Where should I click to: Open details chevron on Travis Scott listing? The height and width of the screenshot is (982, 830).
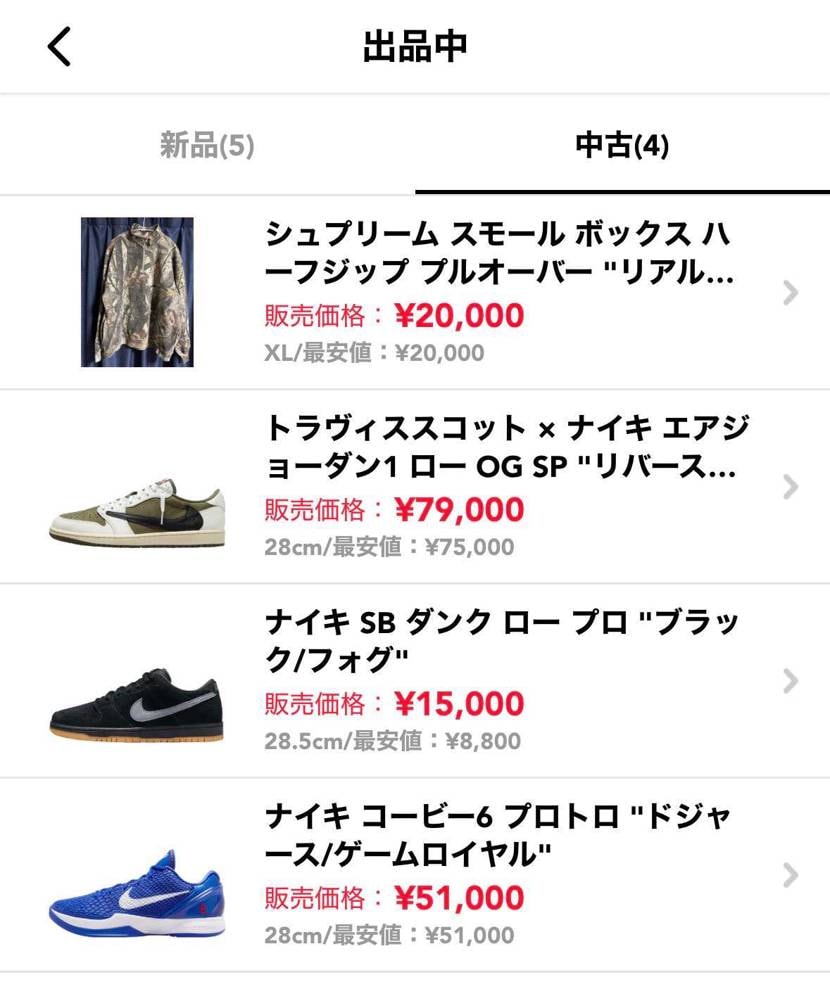point(791,487)
